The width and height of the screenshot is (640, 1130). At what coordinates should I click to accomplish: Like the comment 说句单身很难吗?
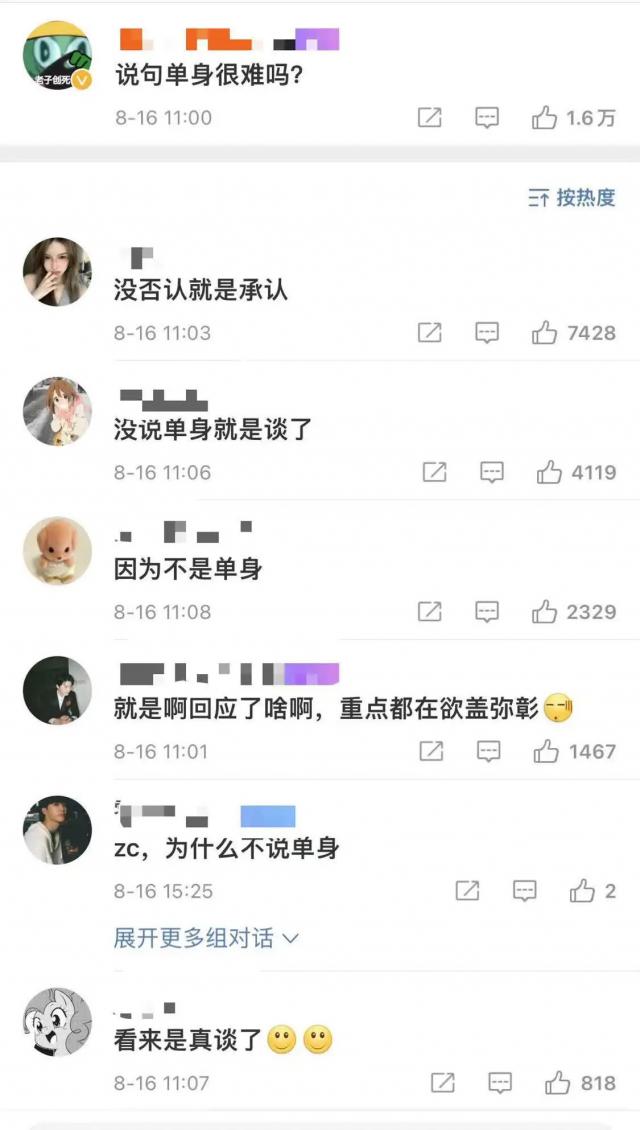545,118
